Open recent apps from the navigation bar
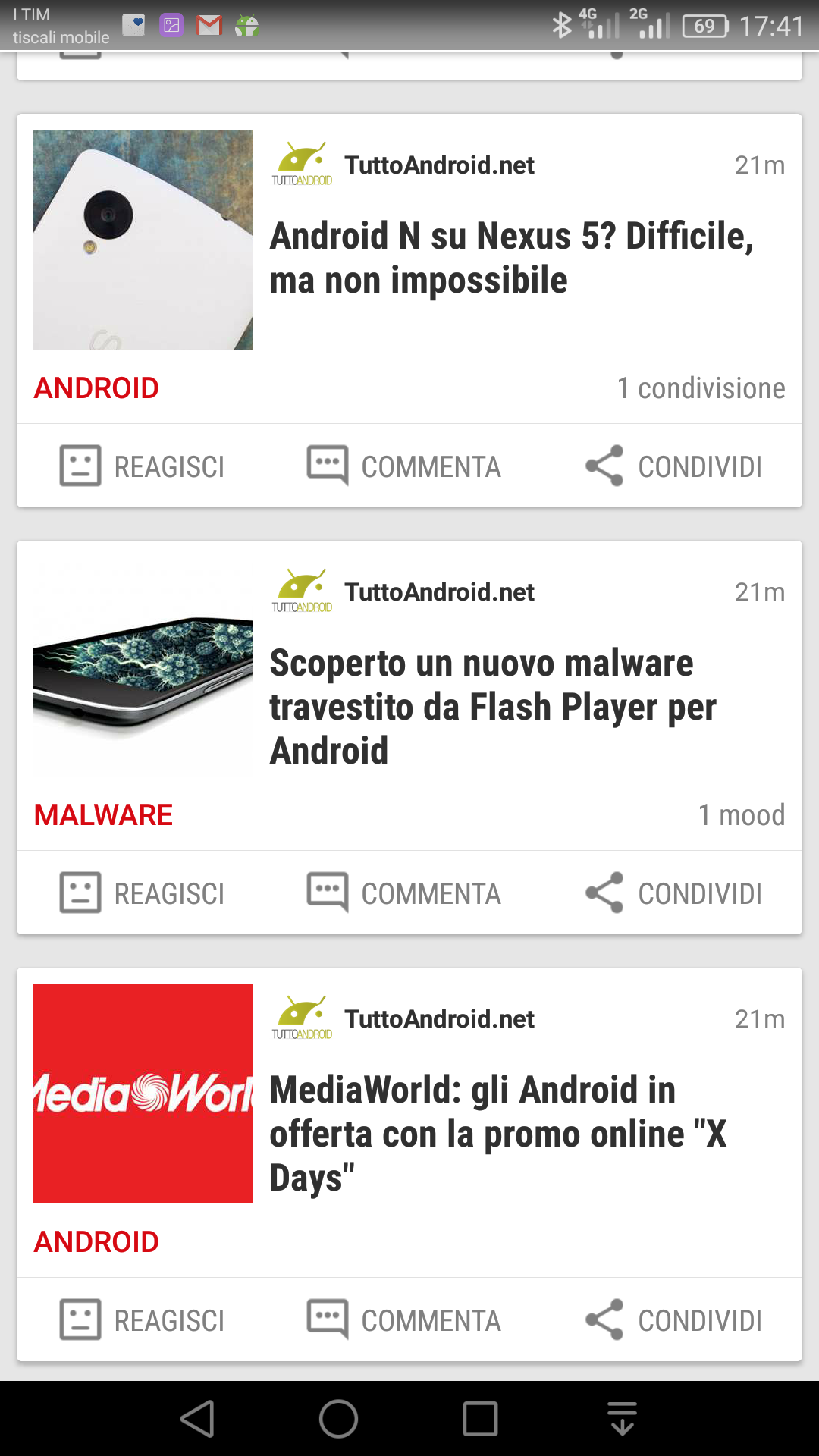This screenshot has height=1456, width=819. click(x=480, y=1418)
